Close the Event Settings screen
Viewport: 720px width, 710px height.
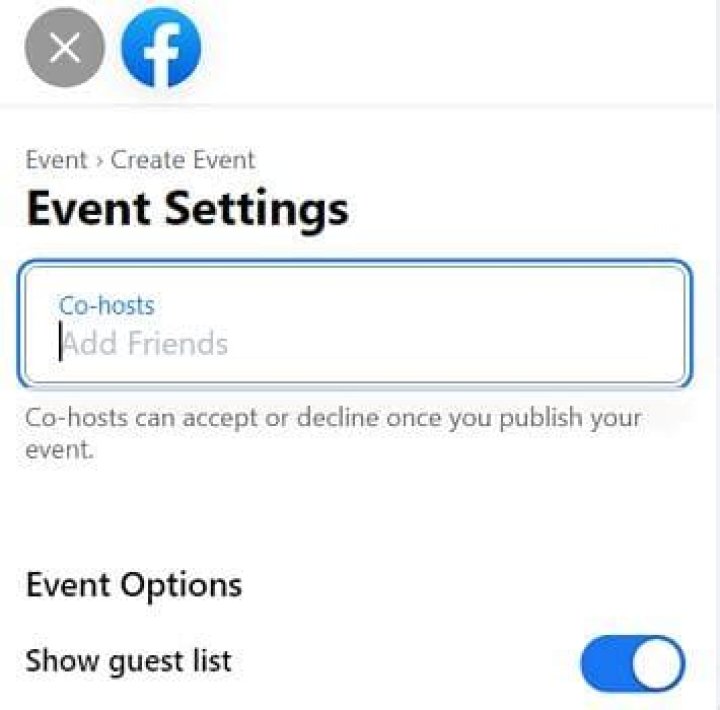(64, 47)
